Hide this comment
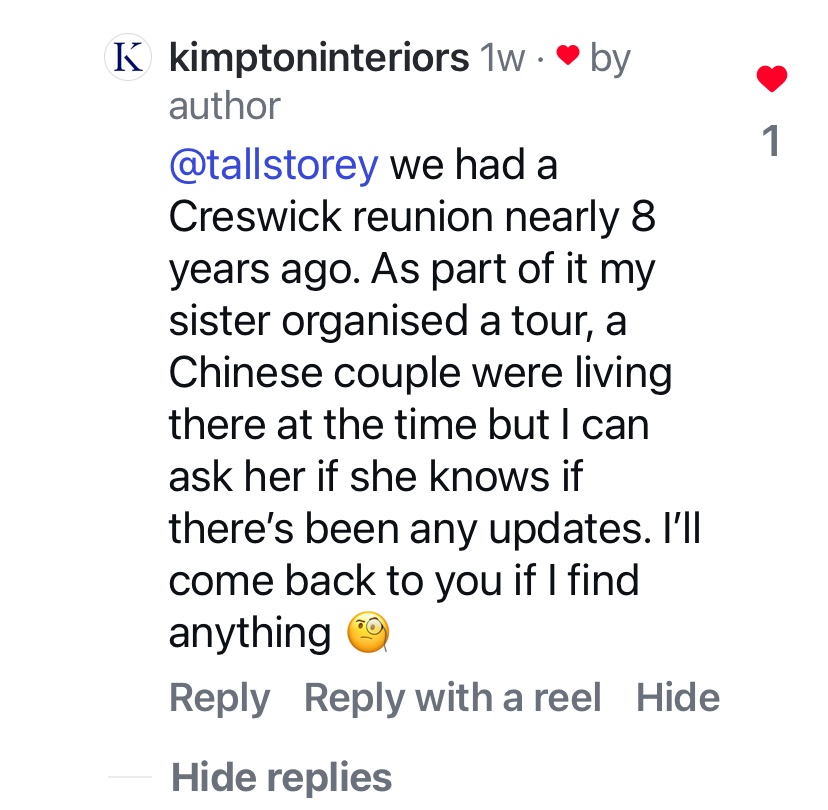 pyautogui.click(x=677, y=698)
